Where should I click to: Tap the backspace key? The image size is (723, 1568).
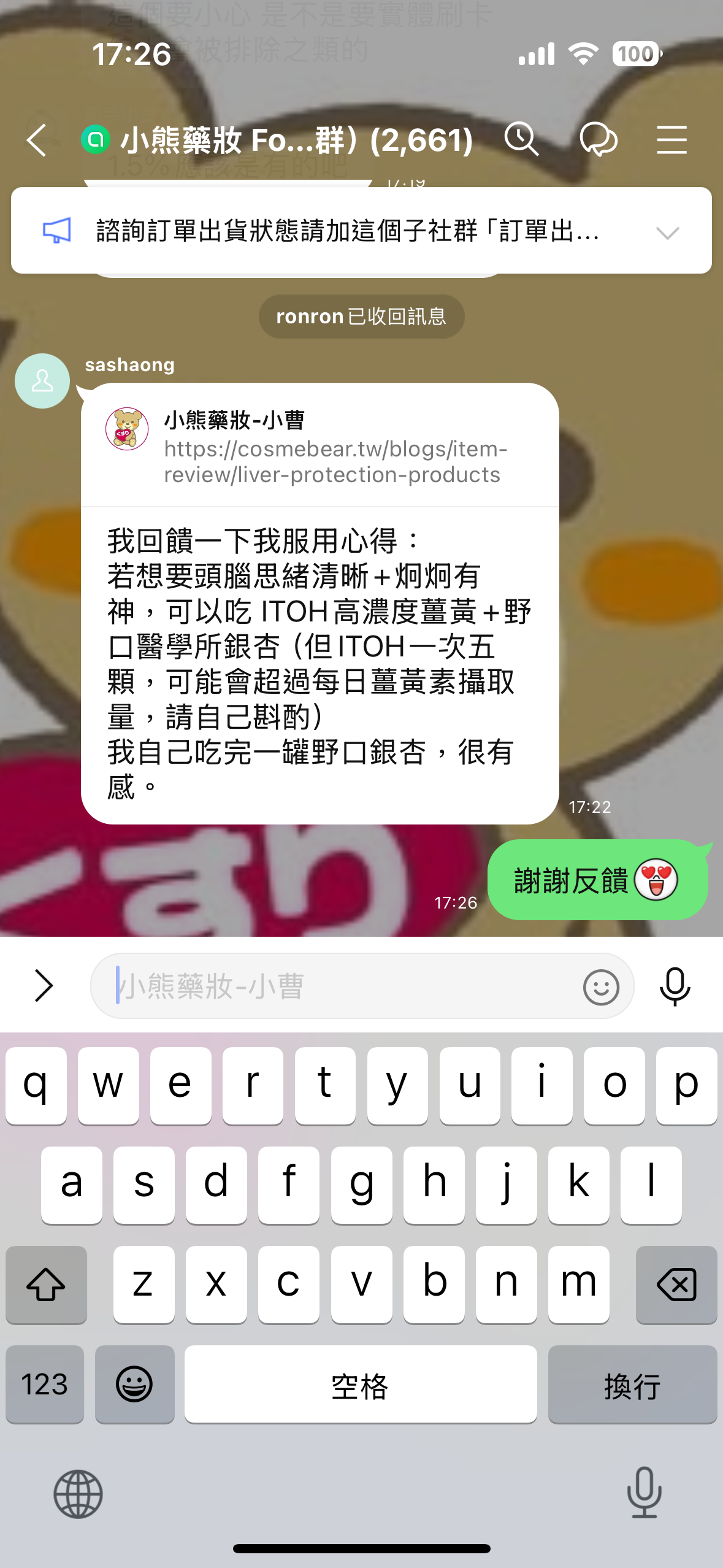(x=676, y=1285)
